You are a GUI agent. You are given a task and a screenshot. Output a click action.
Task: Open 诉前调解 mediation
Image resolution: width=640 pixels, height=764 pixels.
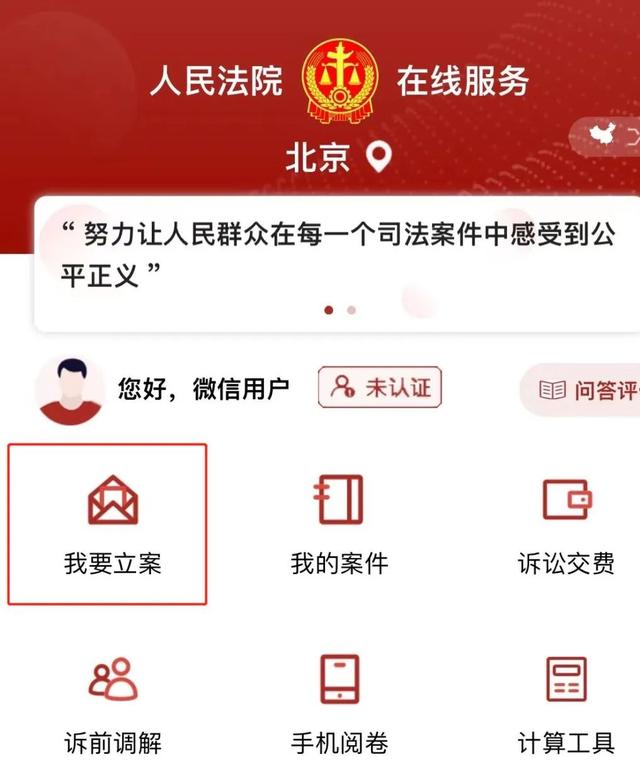(x=112, y=705)
